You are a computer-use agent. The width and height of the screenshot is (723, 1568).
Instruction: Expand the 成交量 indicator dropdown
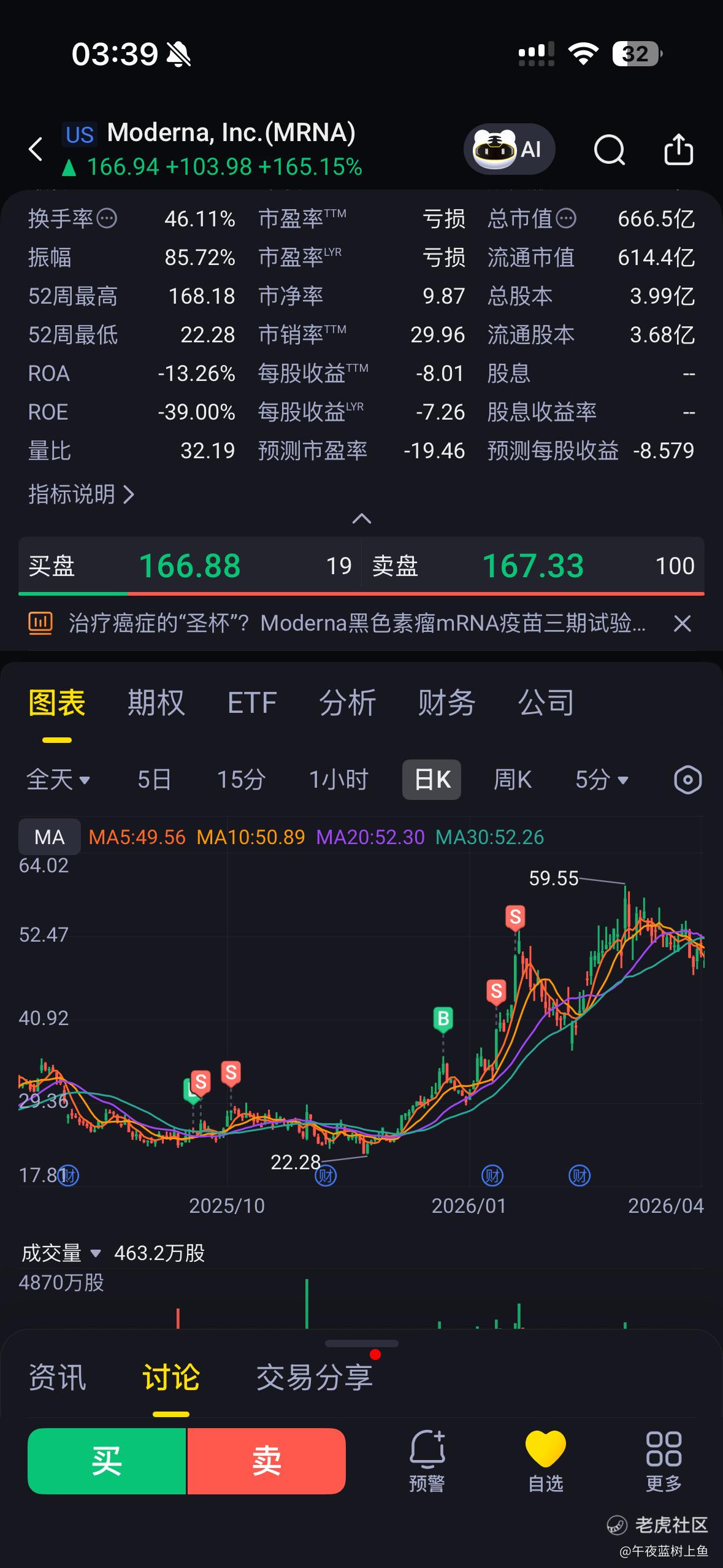tap(61, 1253)
